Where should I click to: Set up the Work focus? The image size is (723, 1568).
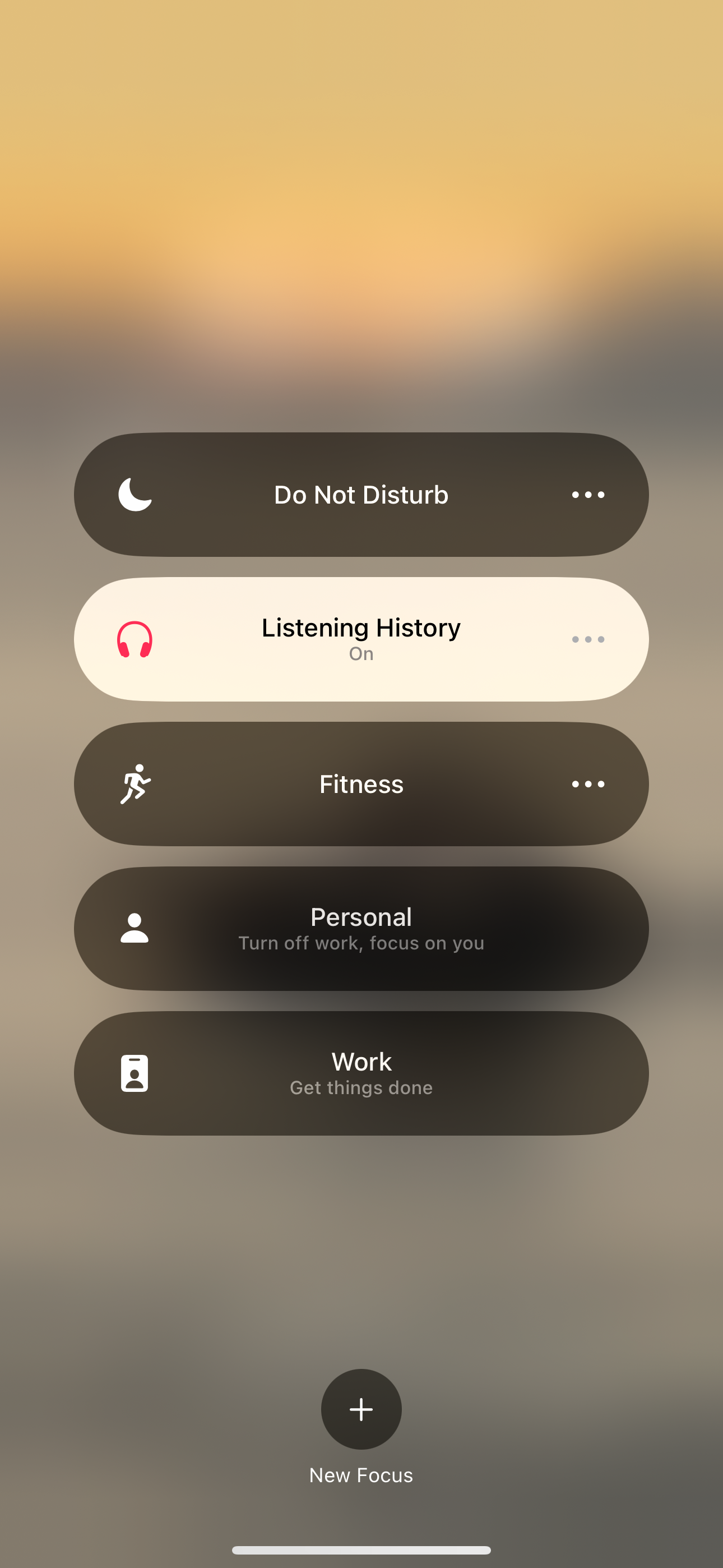[361, 1073]
